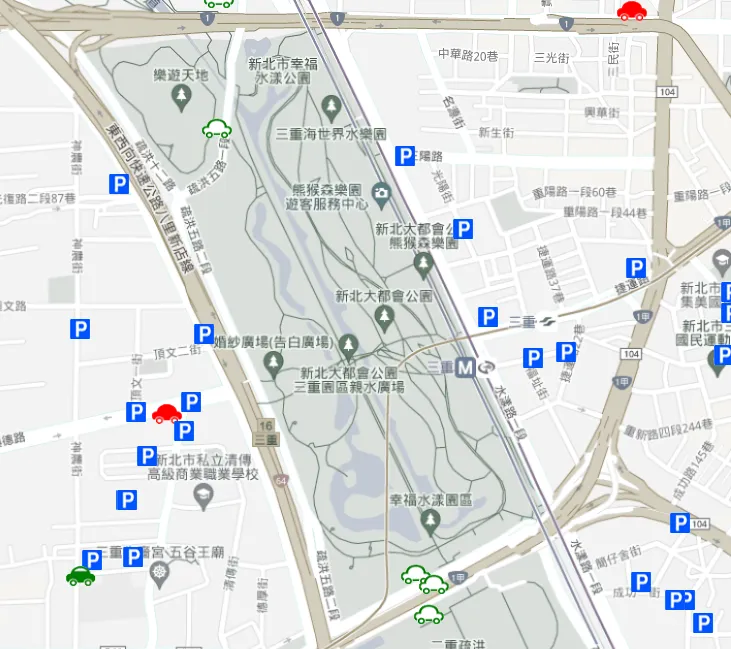The height and width of the screenshot is (649, 731).
Task: Open the parking marker next to 熊猴森樂園
Action: [463, 229]
